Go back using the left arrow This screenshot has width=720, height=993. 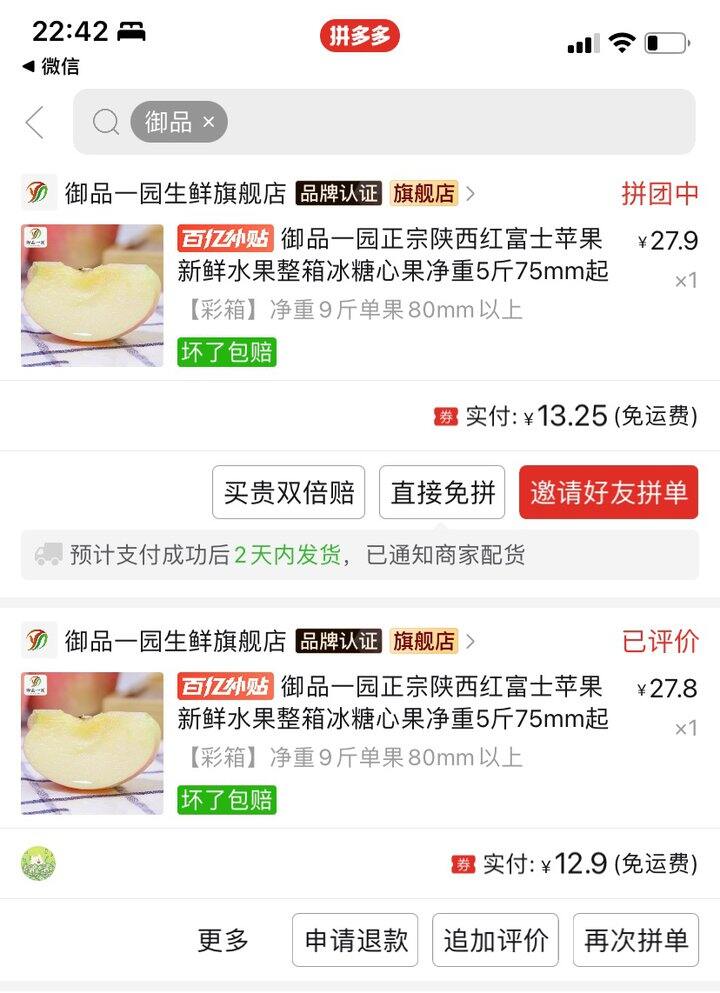click(x=35, y=123)
